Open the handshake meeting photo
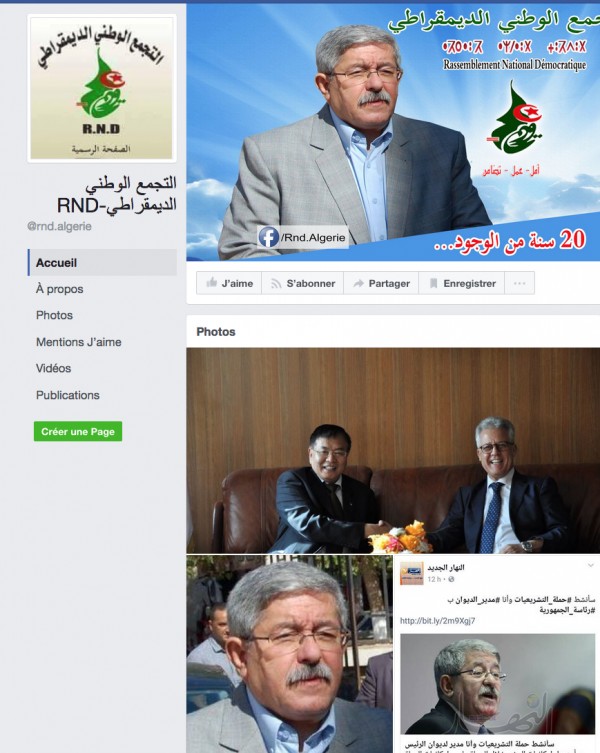This screenshot has width=600, height=753. [x=392, y=450]
